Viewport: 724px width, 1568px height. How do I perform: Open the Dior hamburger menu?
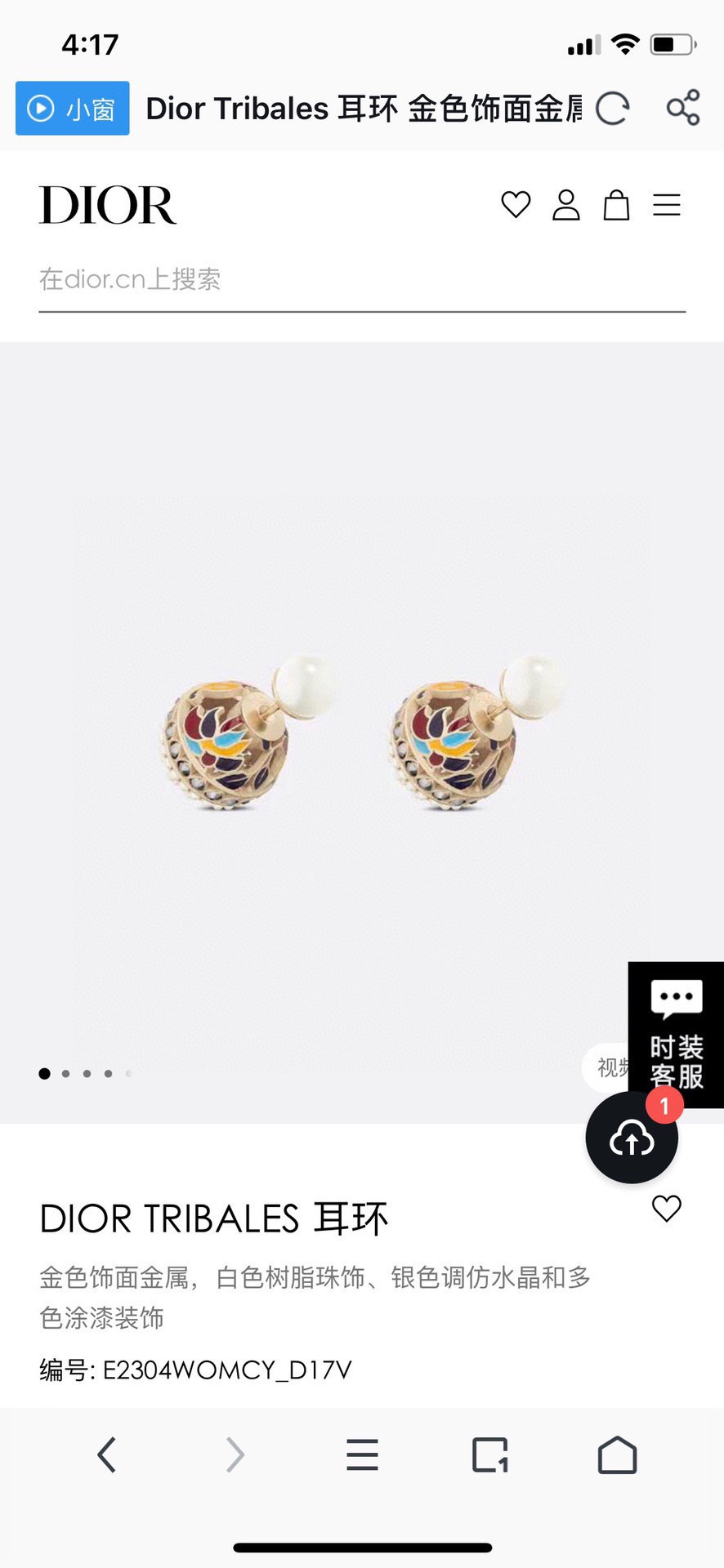[667, 204]
